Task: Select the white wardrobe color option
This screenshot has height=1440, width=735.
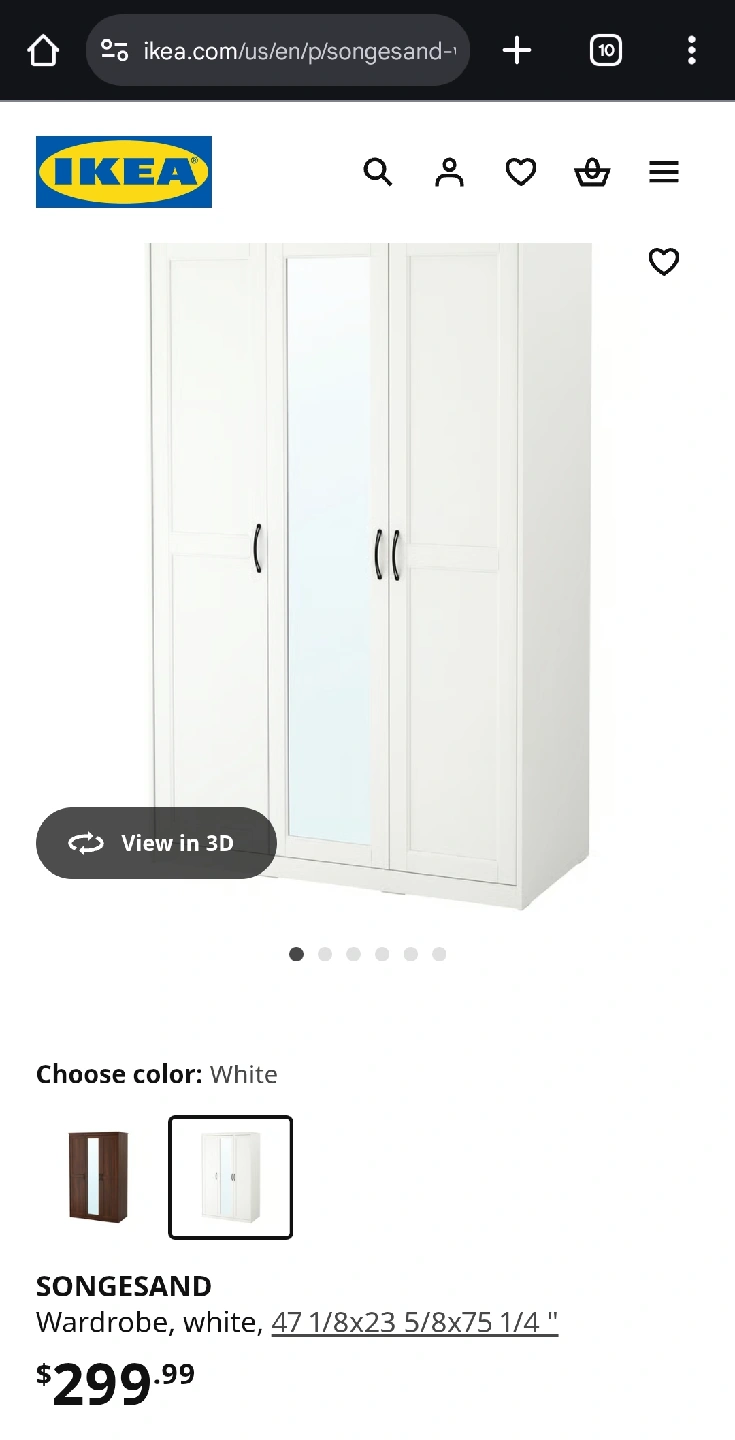Action: pos(230,1177)
